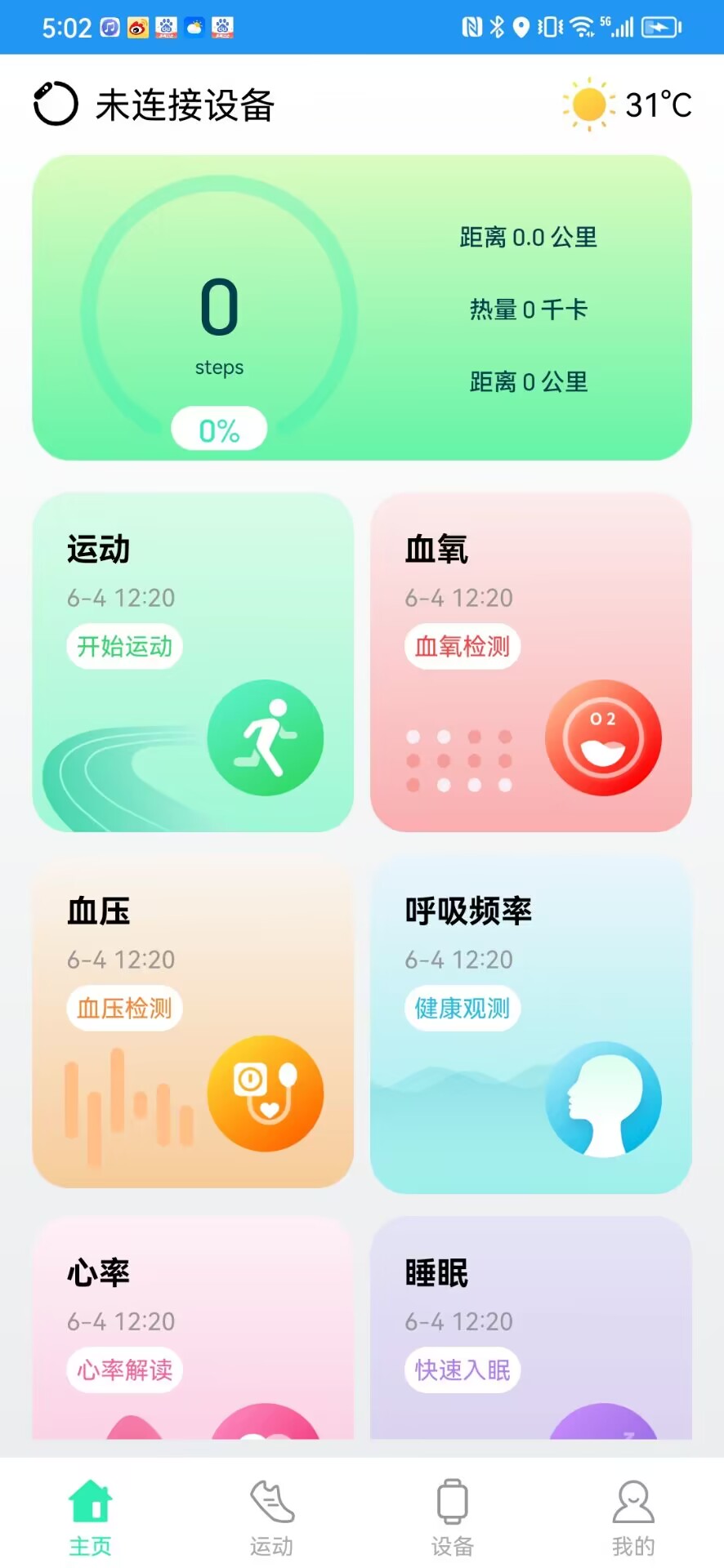Image resolution: width=724 pixels, height=1568 pixels.
Task: Tap 开始运动 to start a workout
Action: tap(123, 646)
